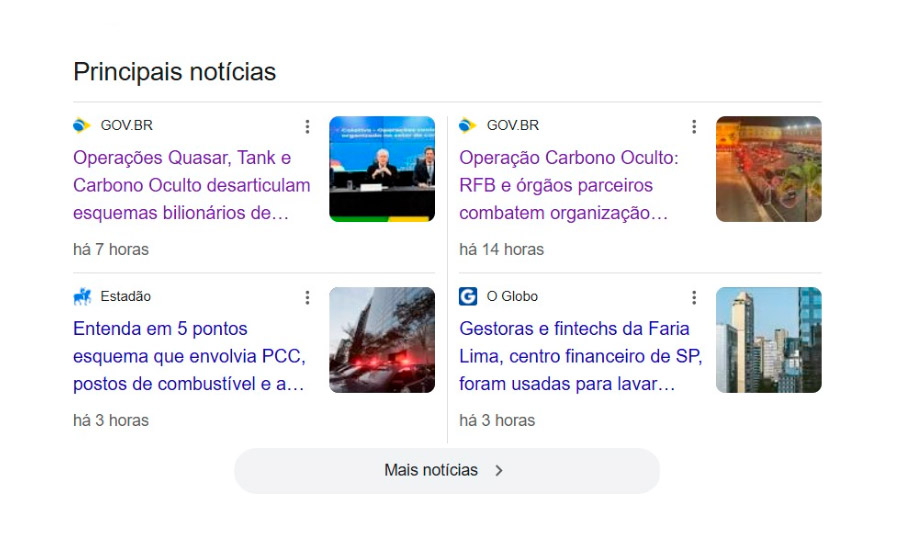Open O Globo article about Gestoras e fintechs
The height and width of the screenshot is (539, 898).
[580, 356]
